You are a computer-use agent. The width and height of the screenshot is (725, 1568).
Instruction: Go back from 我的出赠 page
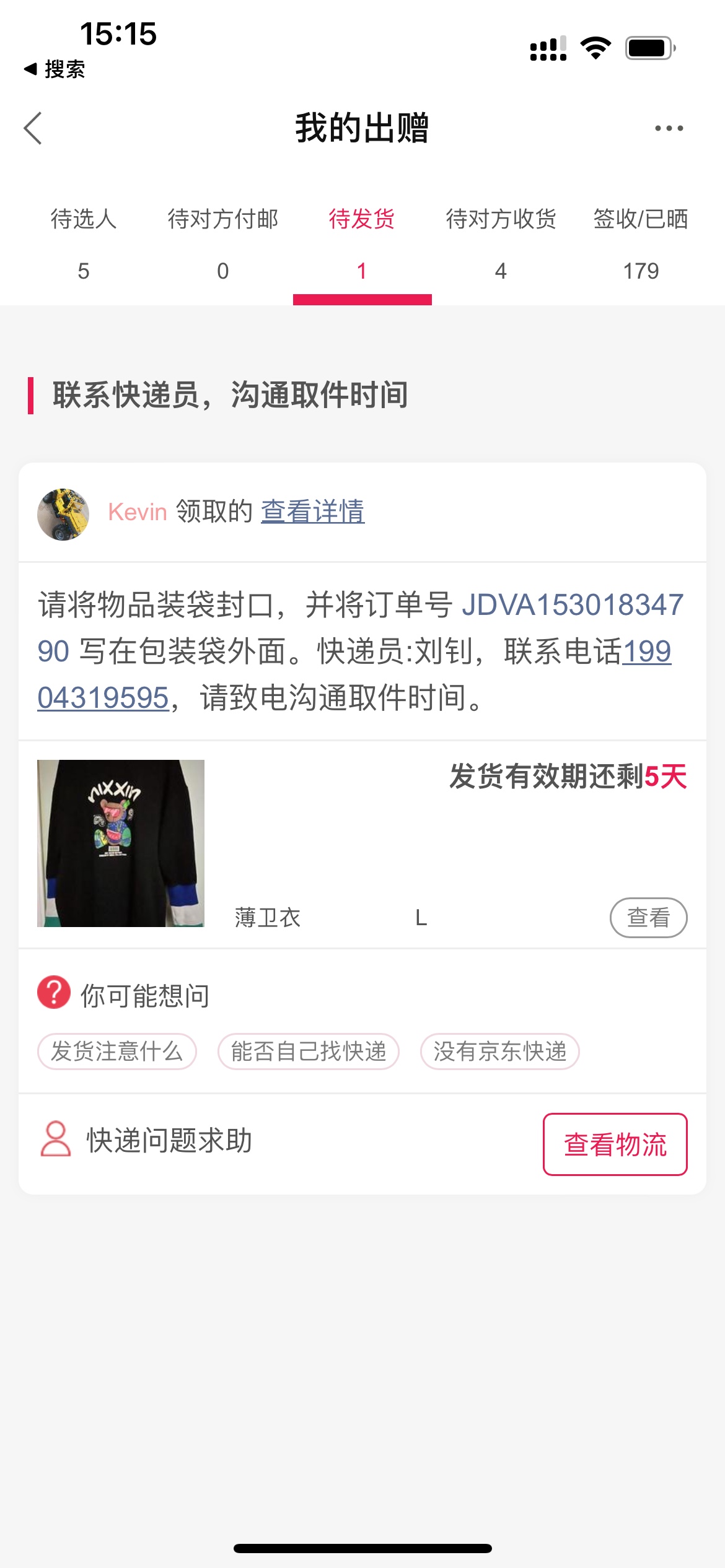coord(33,128)
